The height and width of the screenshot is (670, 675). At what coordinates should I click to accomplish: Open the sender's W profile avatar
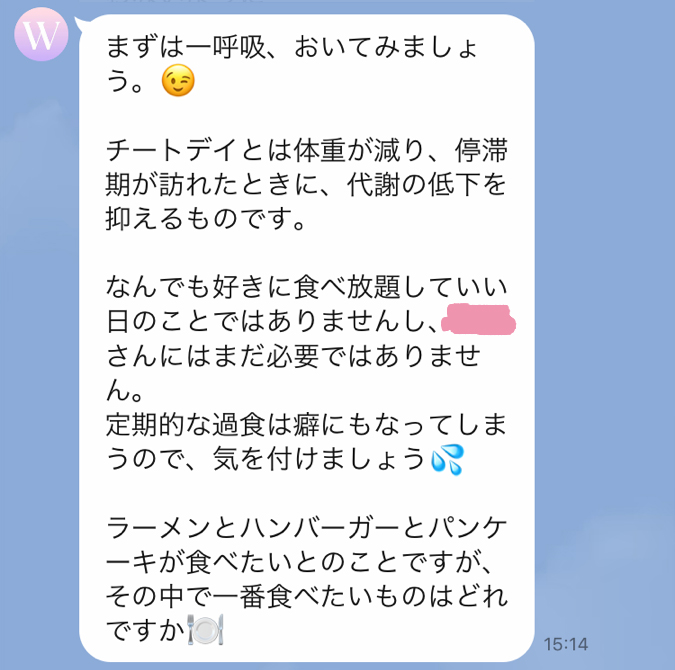tap(42, 35)
